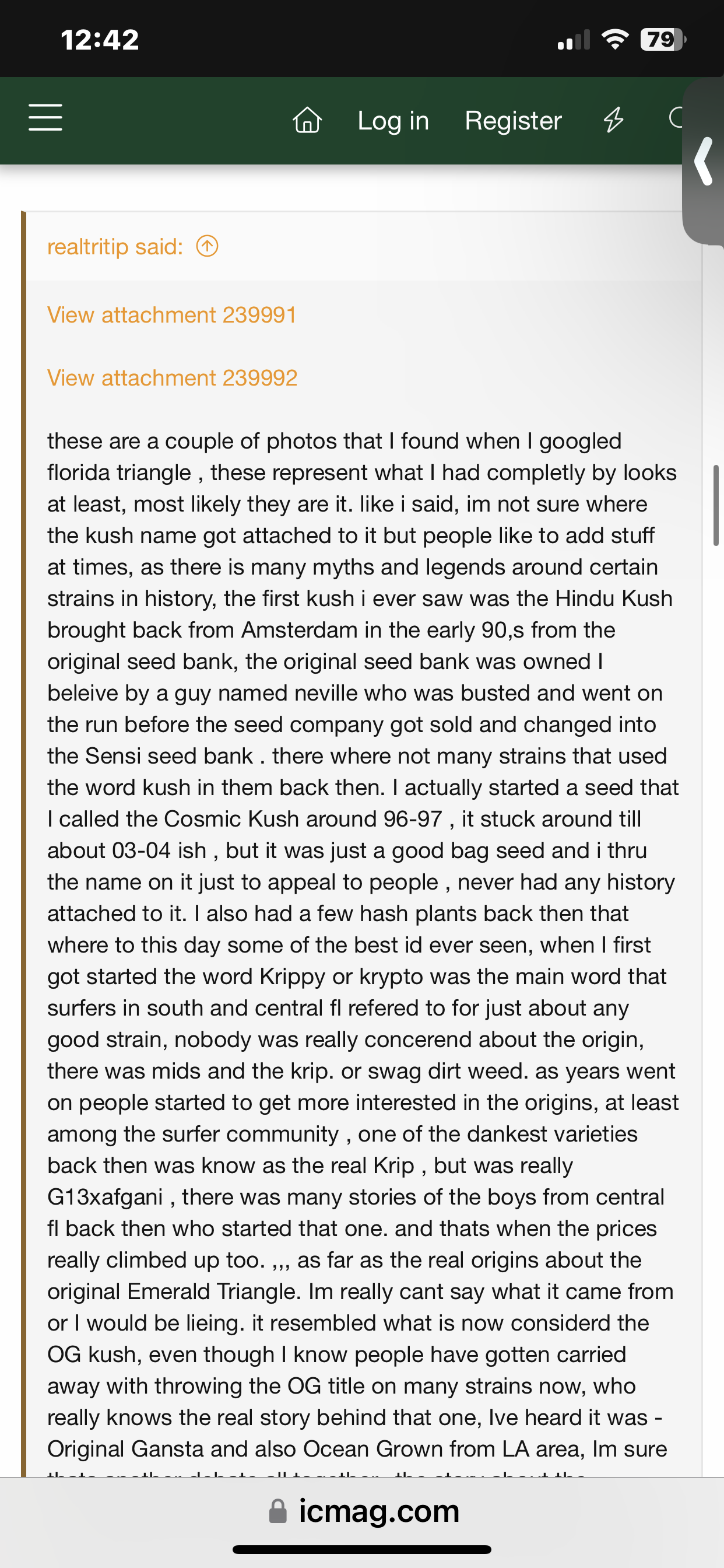The height and width of the screenshot is (1568, 724).
Task: Expand the side panel chevron handle
Action: click(704, 162)
